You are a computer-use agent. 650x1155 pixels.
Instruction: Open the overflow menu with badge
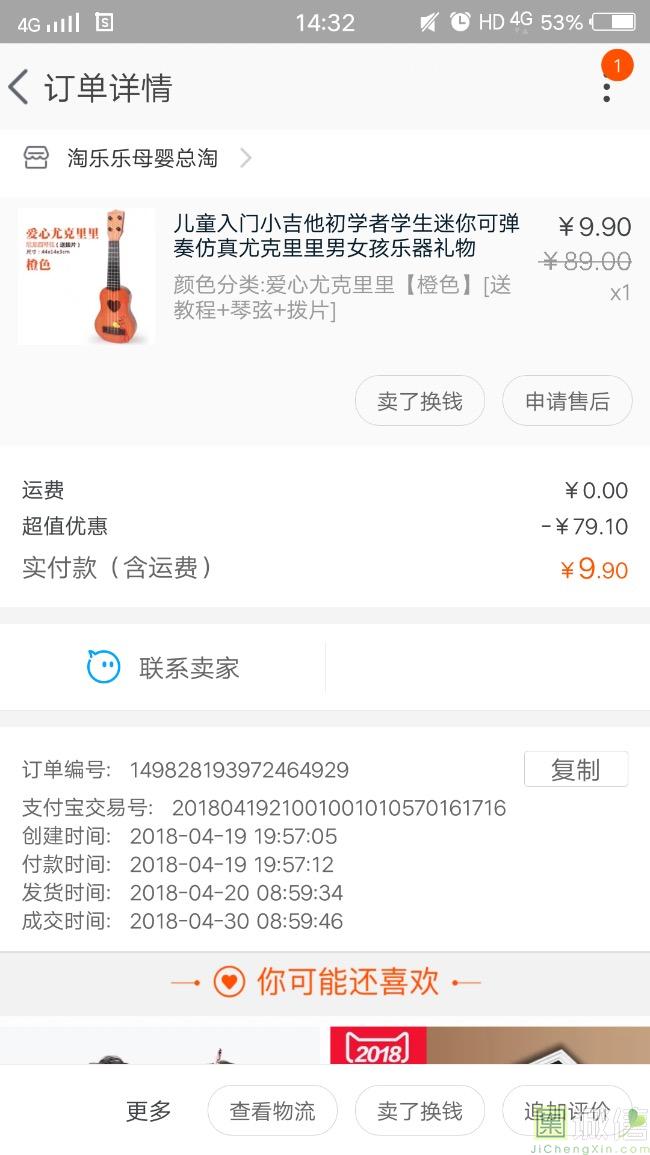(606, 87)
